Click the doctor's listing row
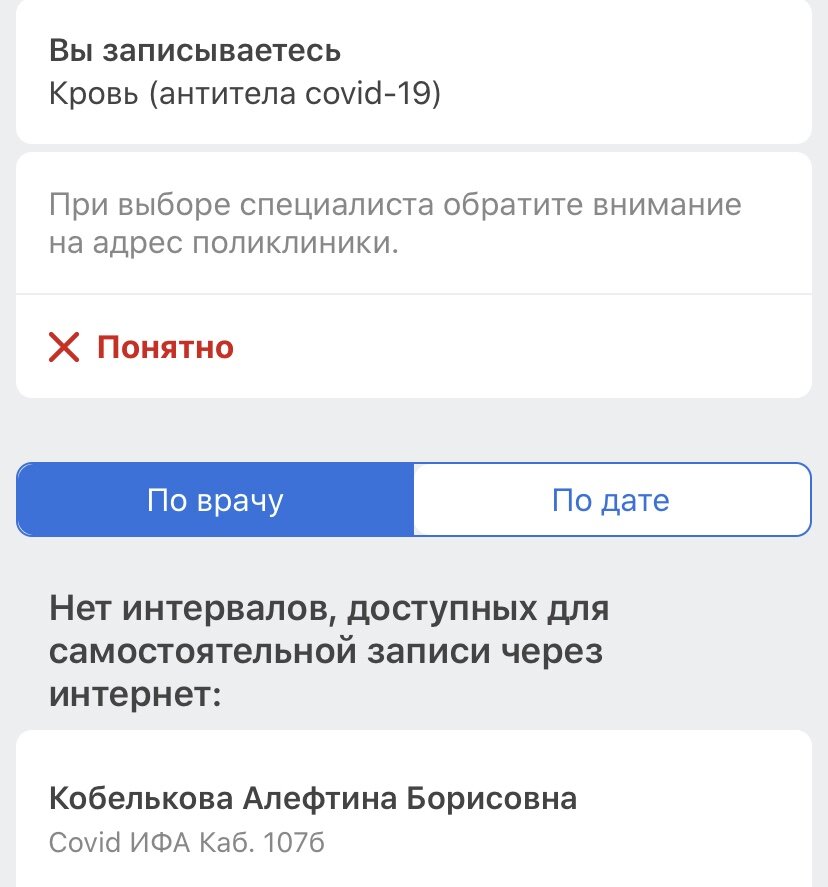 (x=414, y=815)
